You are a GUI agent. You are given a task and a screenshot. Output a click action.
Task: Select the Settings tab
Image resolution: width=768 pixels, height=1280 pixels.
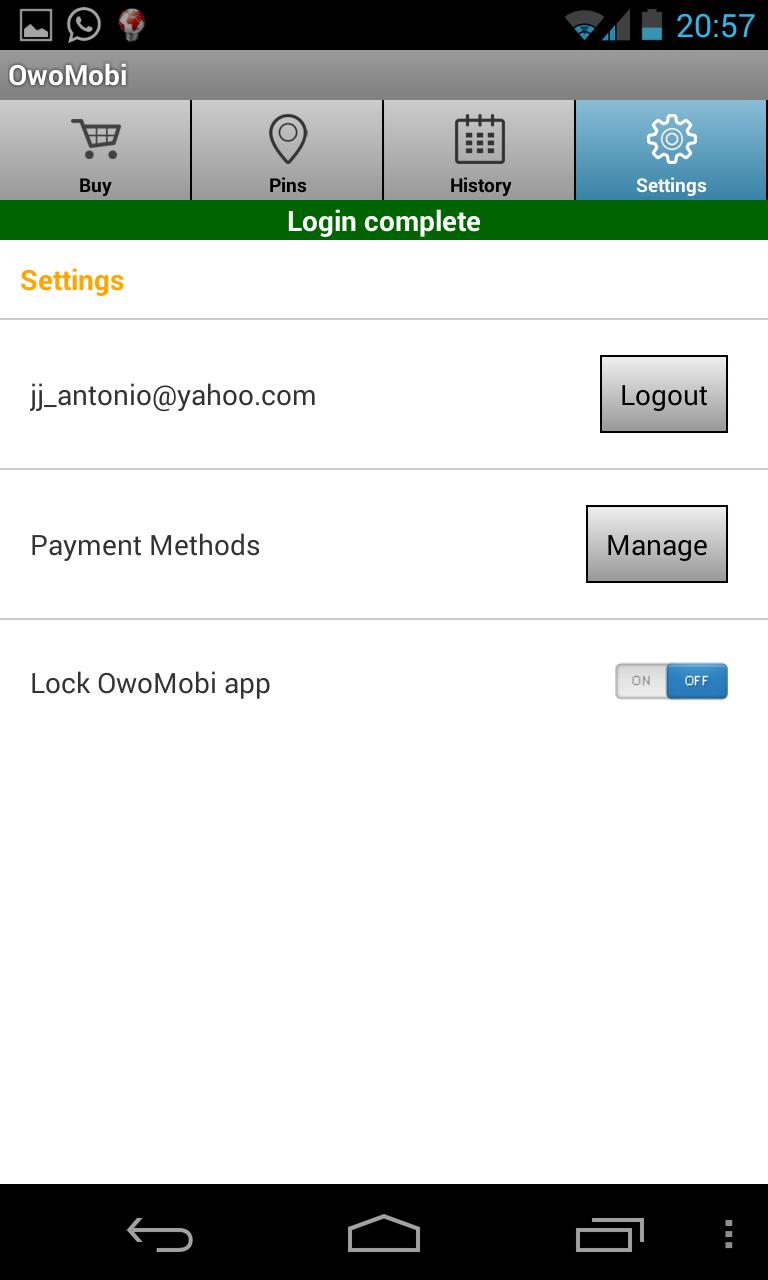[671, 151]
